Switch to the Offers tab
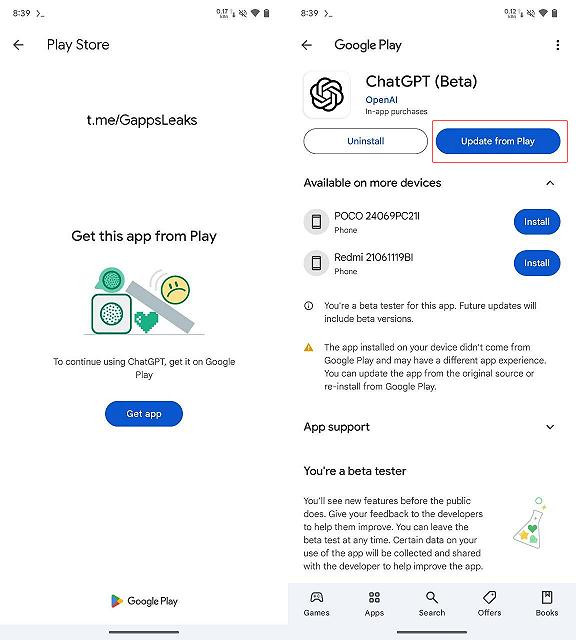 coord(489,604)
